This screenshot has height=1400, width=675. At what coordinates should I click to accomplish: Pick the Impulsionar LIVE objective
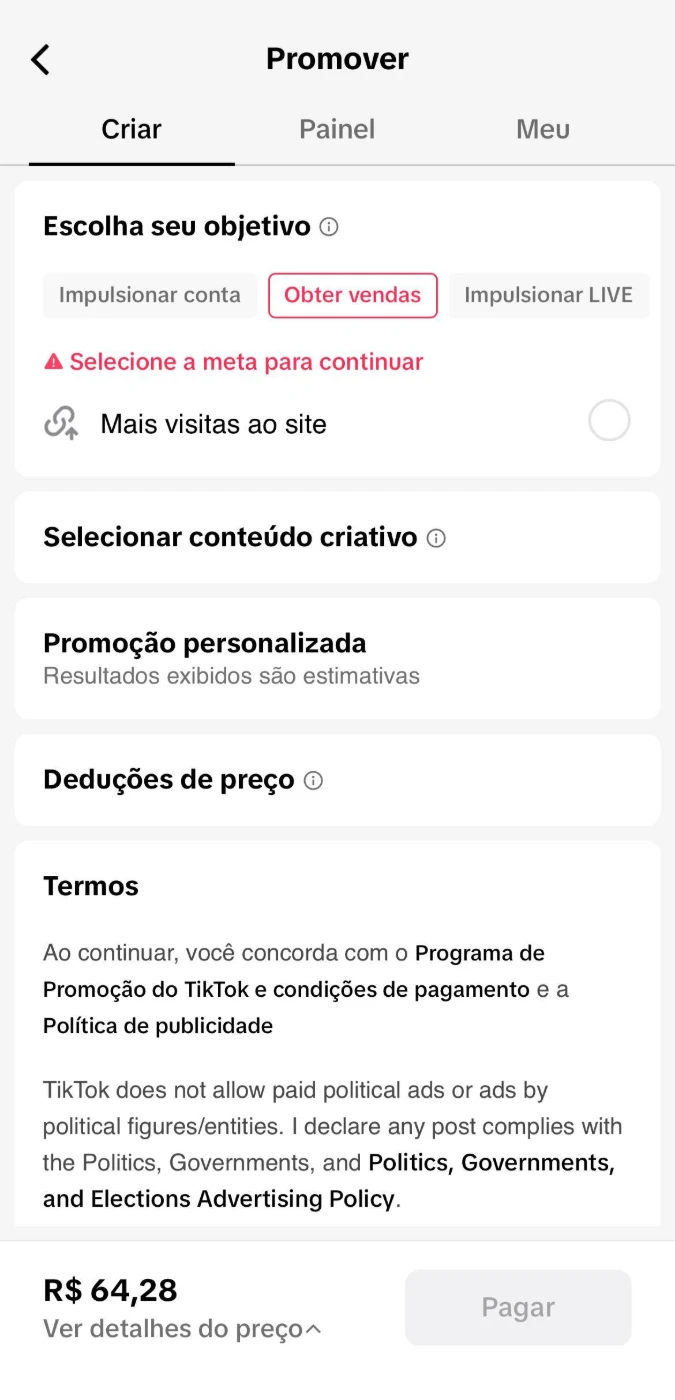pos(548,295)
